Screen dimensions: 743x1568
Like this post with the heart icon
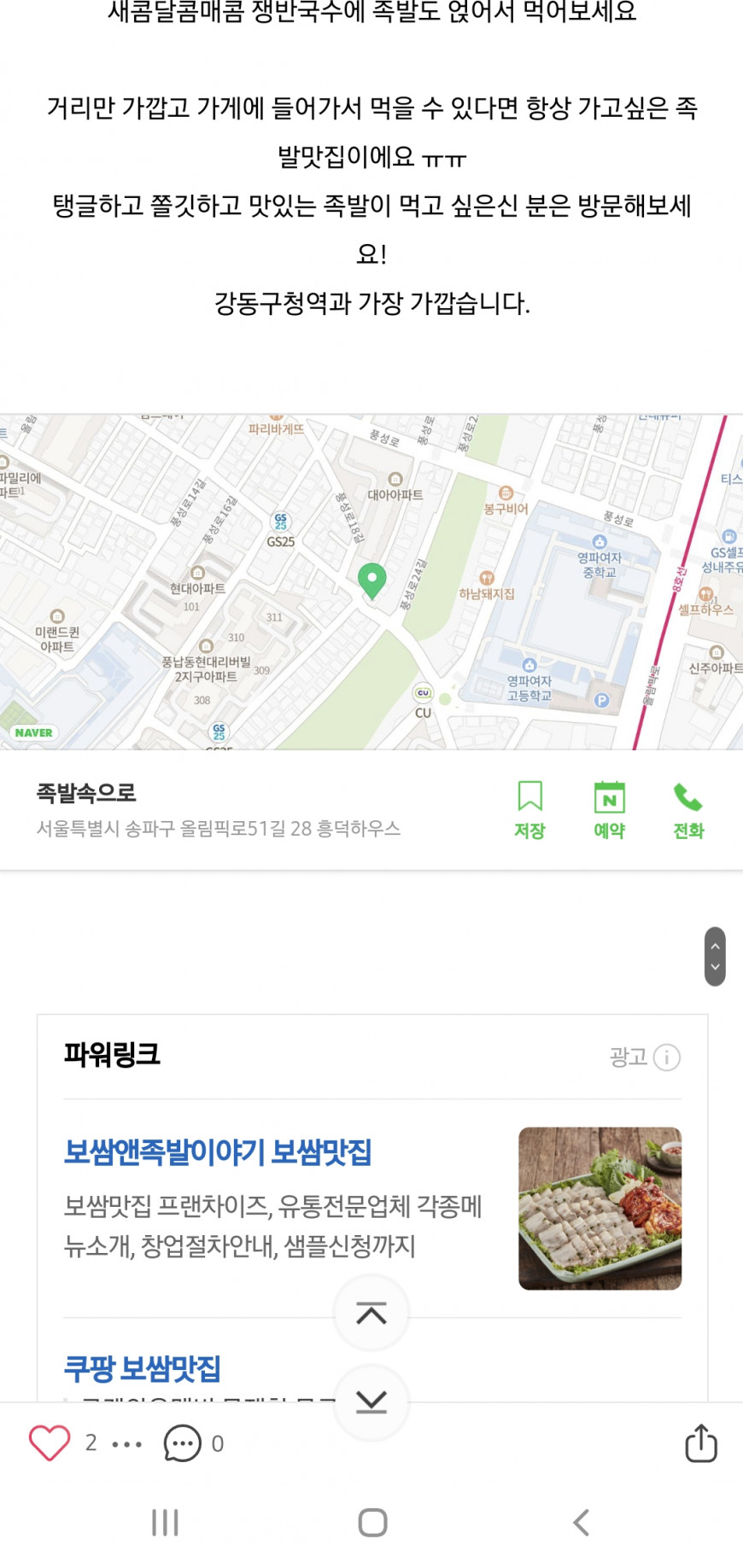[x=50, y=1443]
